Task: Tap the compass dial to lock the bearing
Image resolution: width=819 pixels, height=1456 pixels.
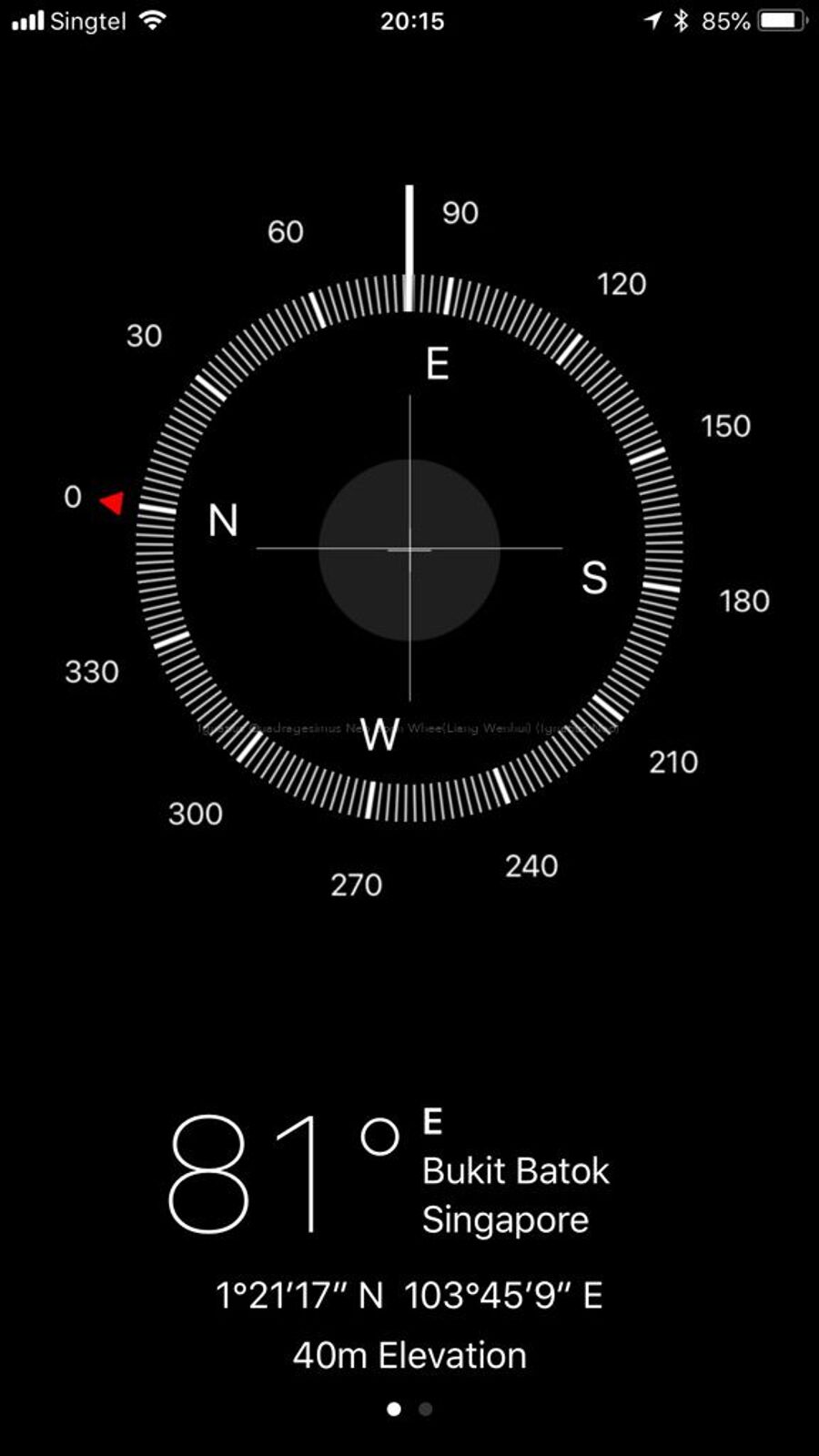Action: click(409, 549)
